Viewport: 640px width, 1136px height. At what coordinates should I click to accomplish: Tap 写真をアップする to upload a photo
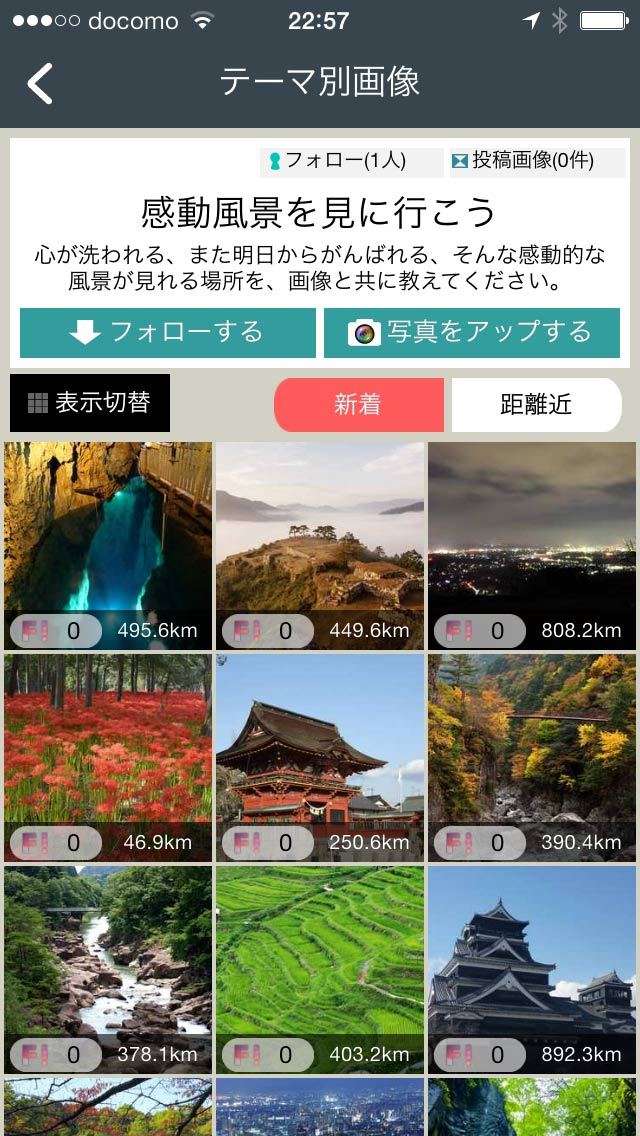[x=472, y=333]
